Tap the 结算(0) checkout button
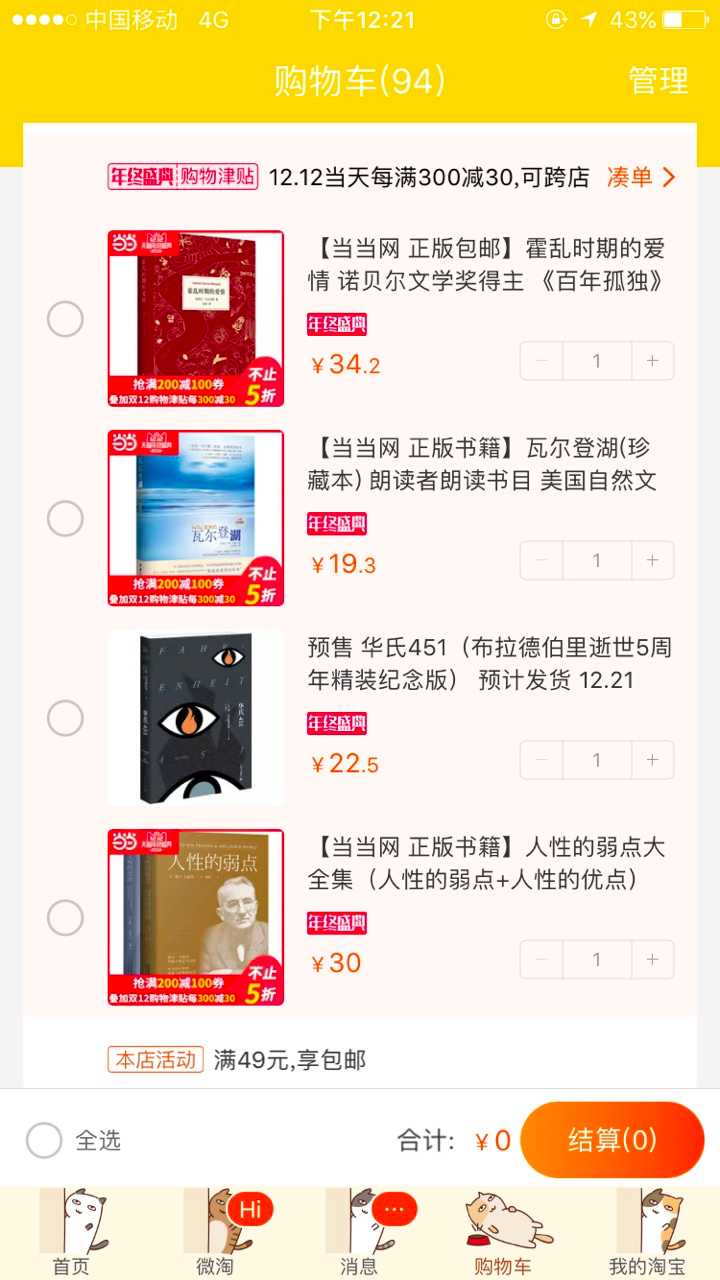Viewport: 720px width, 1280px height. (x=612, y=1140)
